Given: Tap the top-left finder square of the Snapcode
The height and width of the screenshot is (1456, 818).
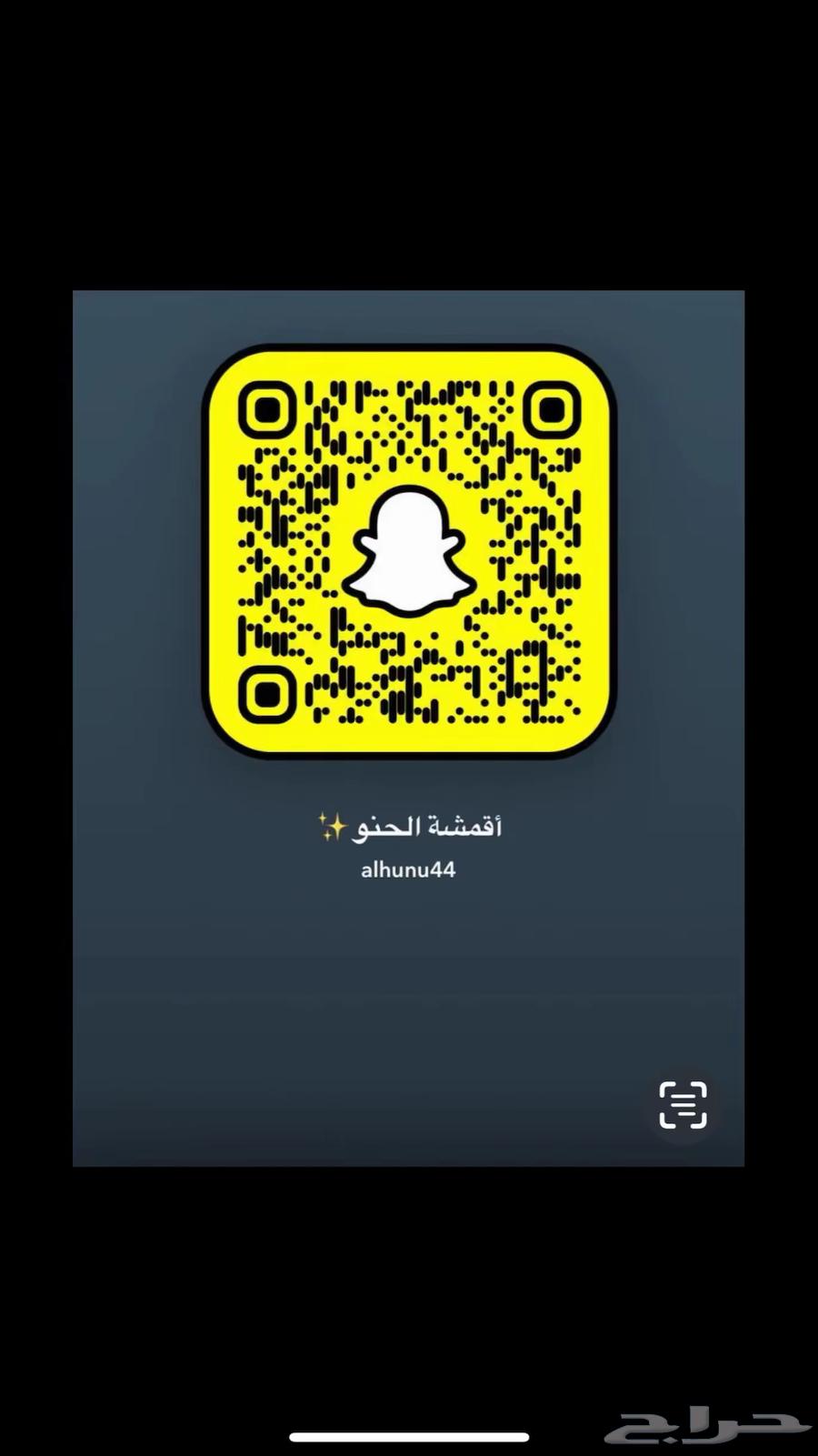Looking at the screenshot, I should point(268,409).
